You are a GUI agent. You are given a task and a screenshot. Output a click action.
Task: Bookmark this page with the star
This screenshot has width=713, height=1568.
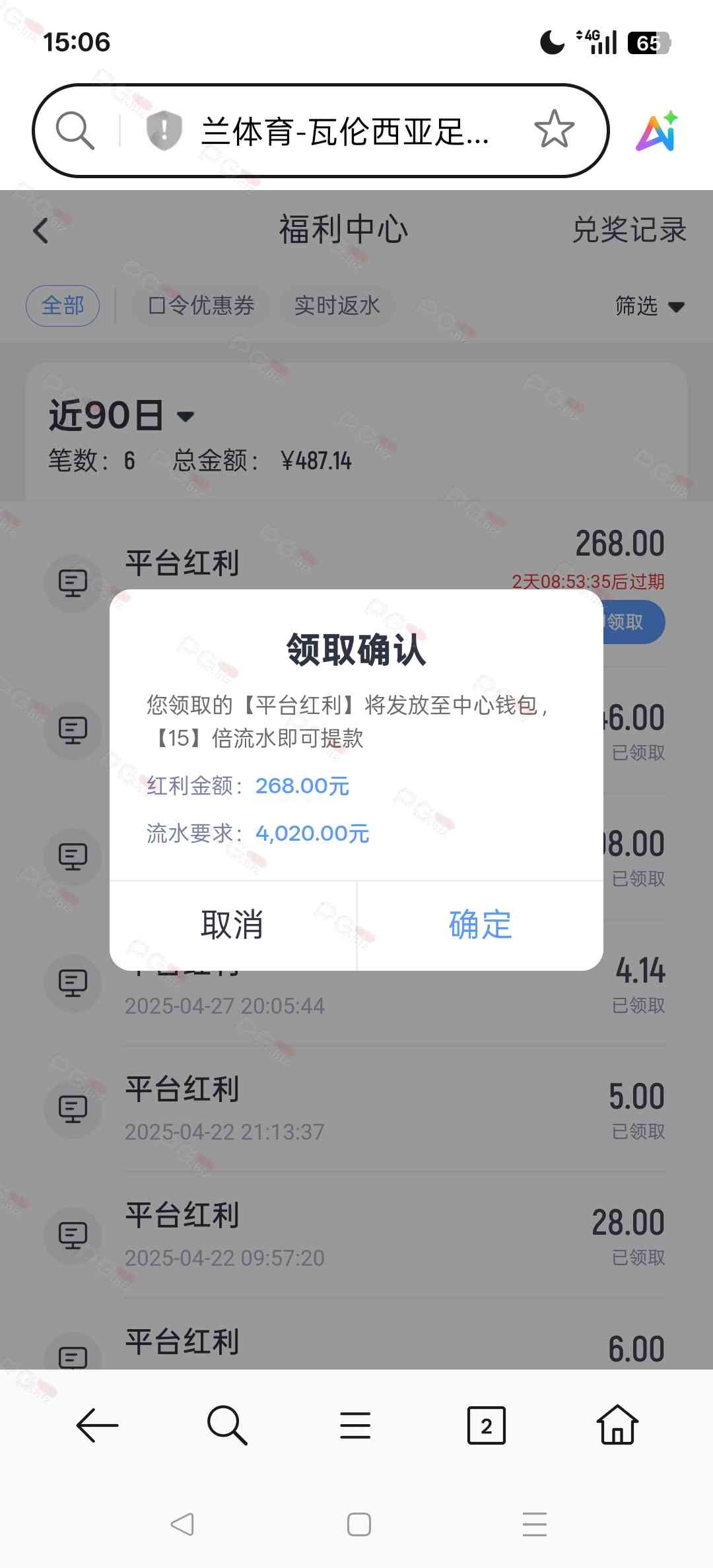(x=554, y=129)
